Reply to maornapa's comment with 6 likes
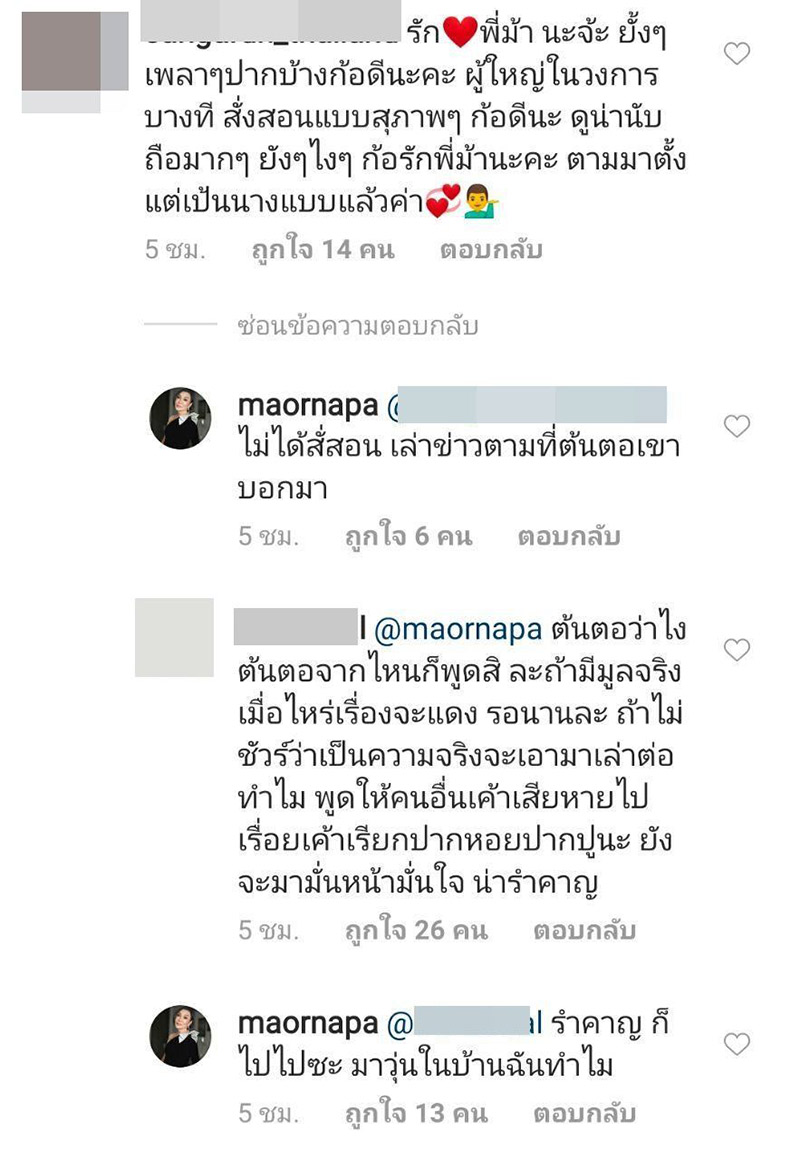This screenshot has width=800, height=1160. (568, 536)
